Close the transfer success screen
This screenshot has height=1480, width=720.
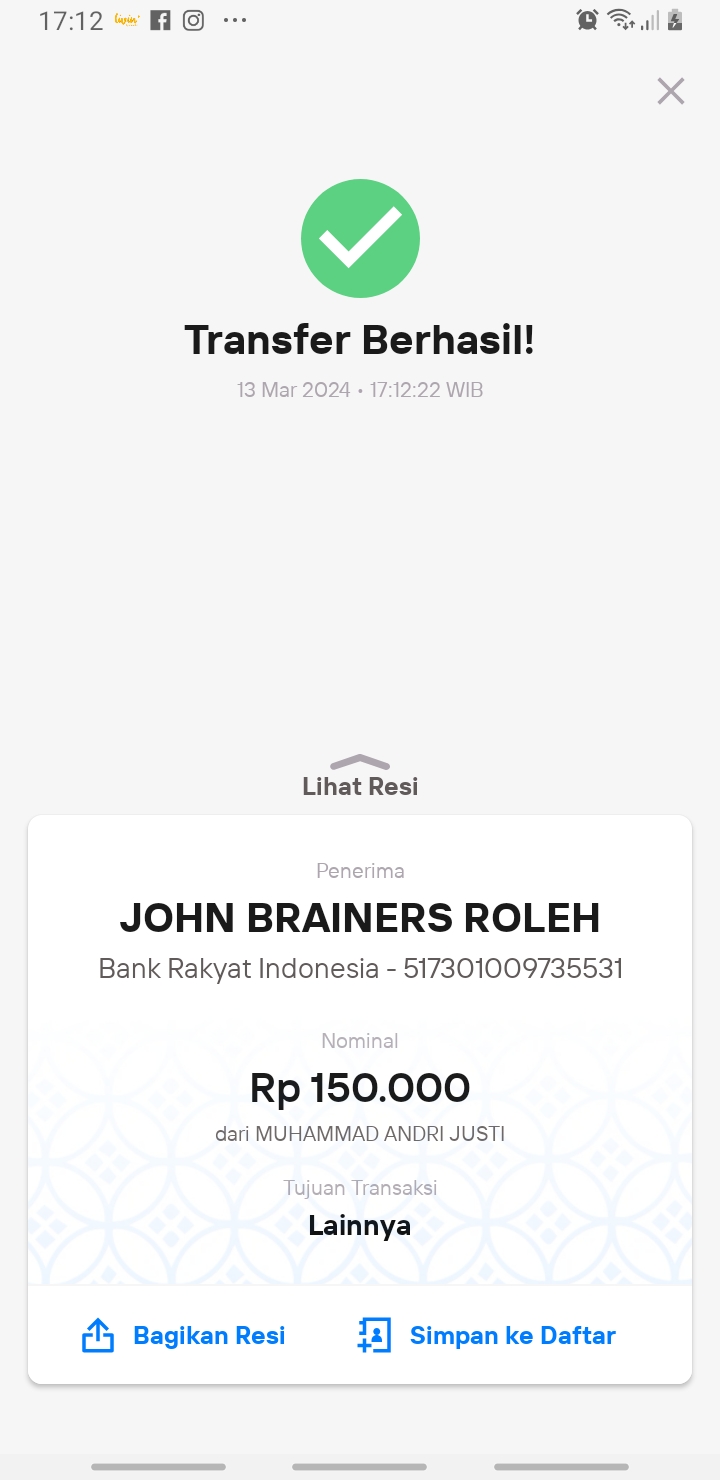click(x=670, y=91)
